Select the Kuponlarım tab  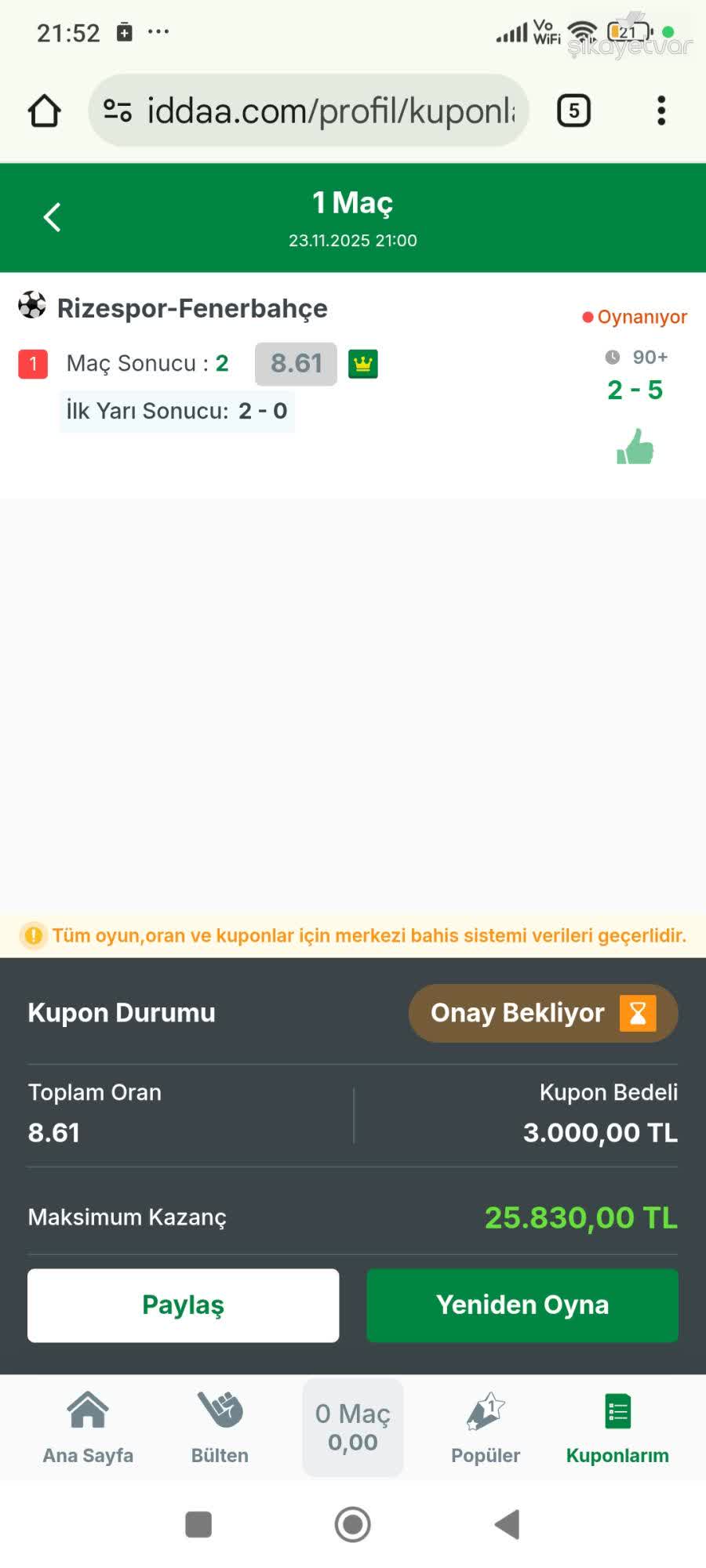[x=617, y=1428]
